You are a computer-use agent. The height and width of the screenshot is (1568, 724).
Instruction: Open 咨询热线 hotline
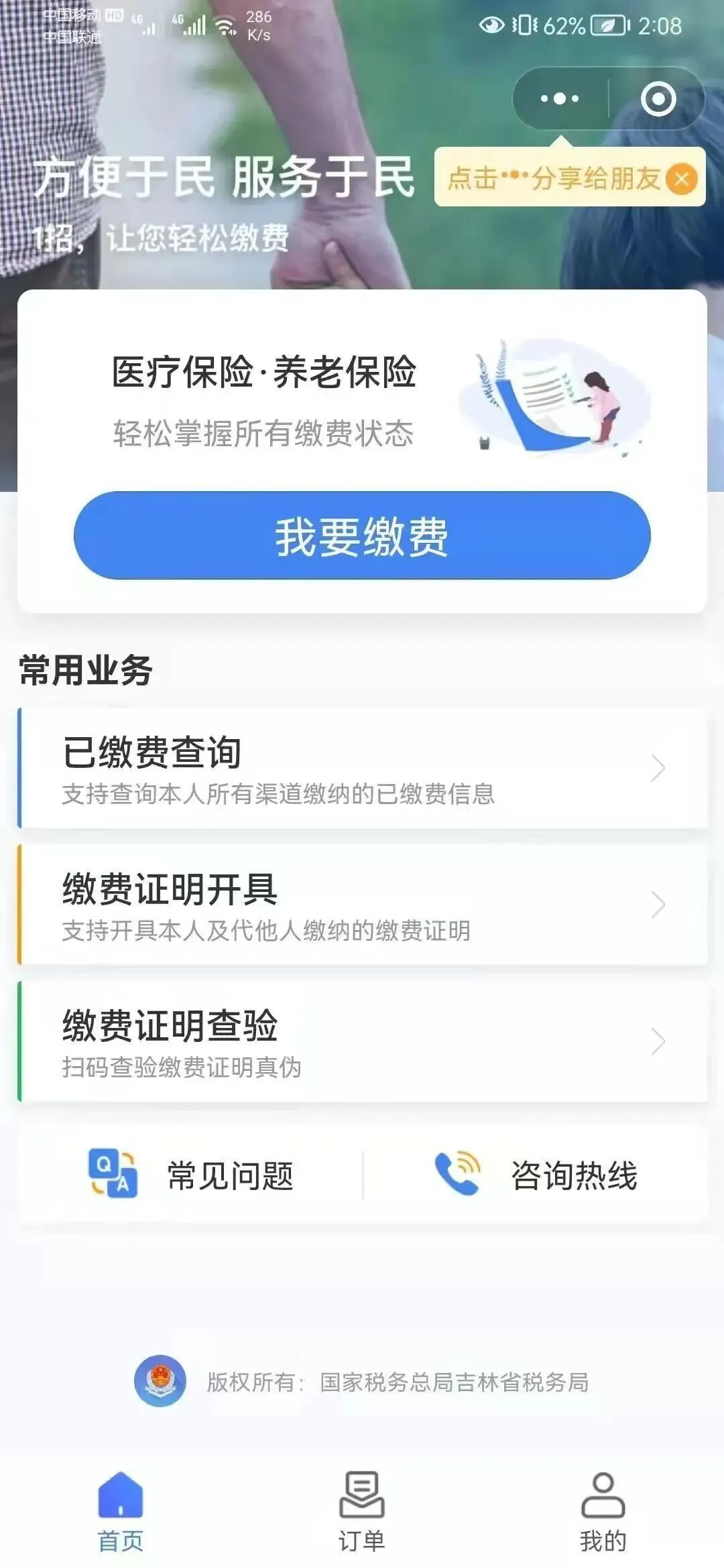536,1175
